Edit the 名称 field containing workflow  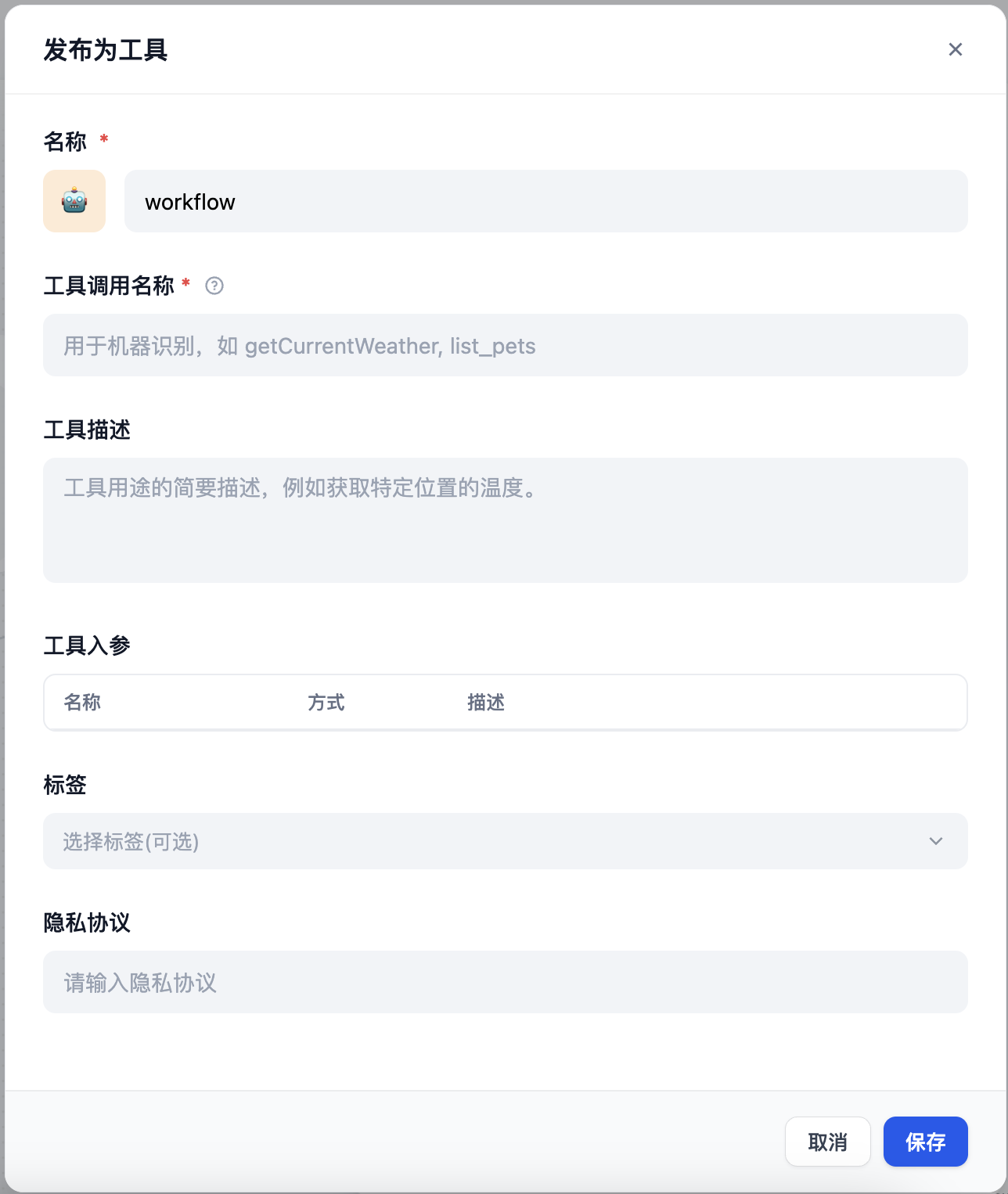click(545, 201)
